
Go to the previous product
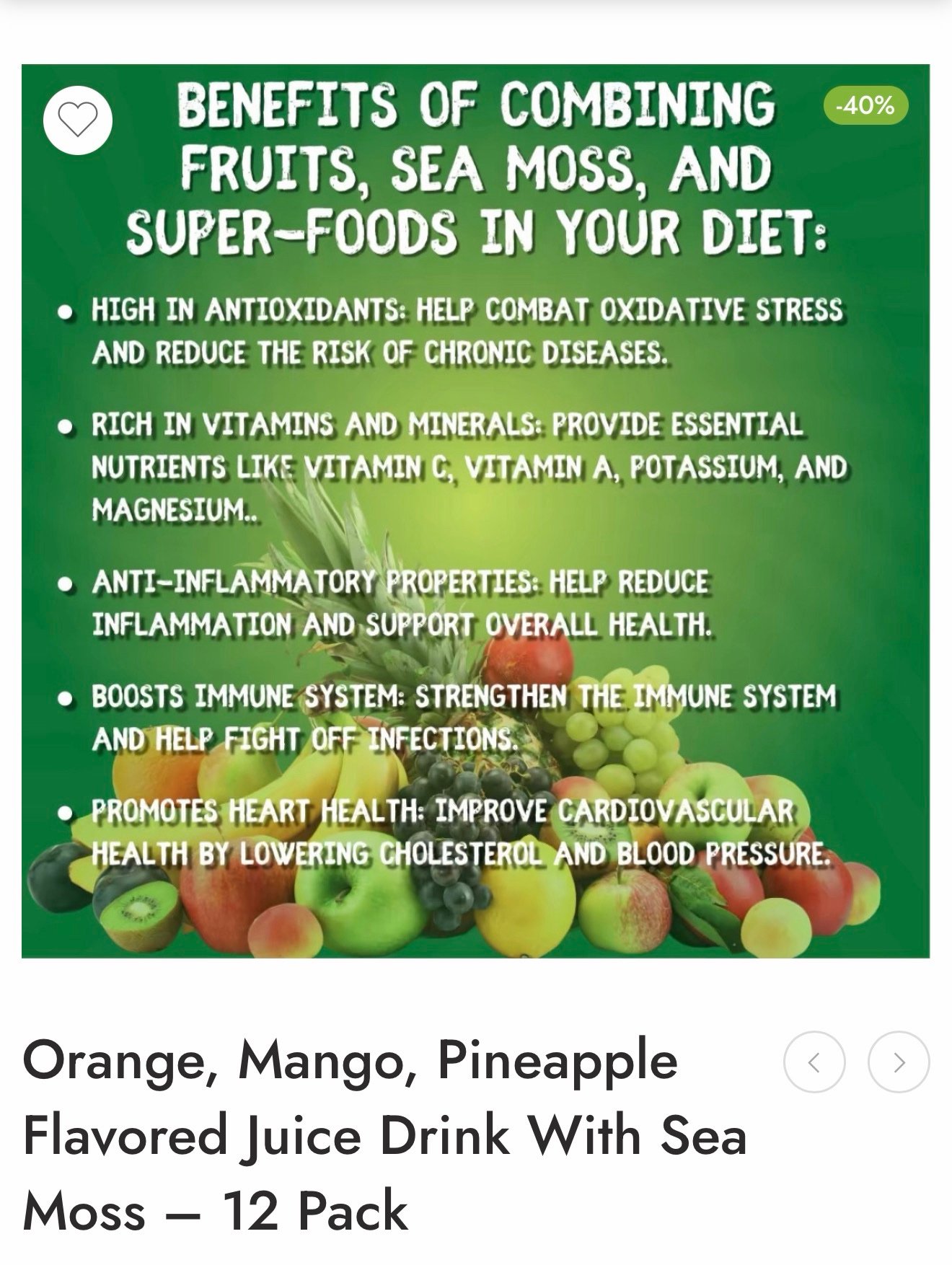click(814, 1062)
